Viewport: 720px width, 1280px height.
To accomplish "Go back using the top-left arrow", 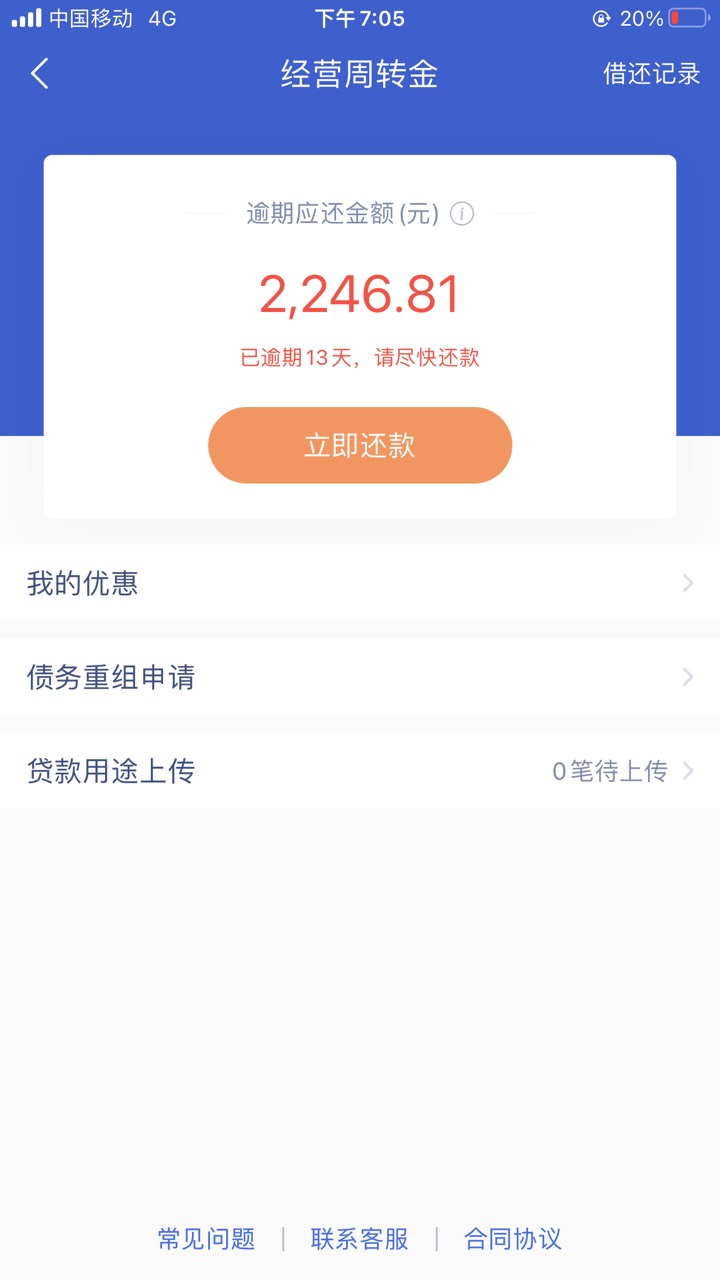I will click(x=40, y=74).
